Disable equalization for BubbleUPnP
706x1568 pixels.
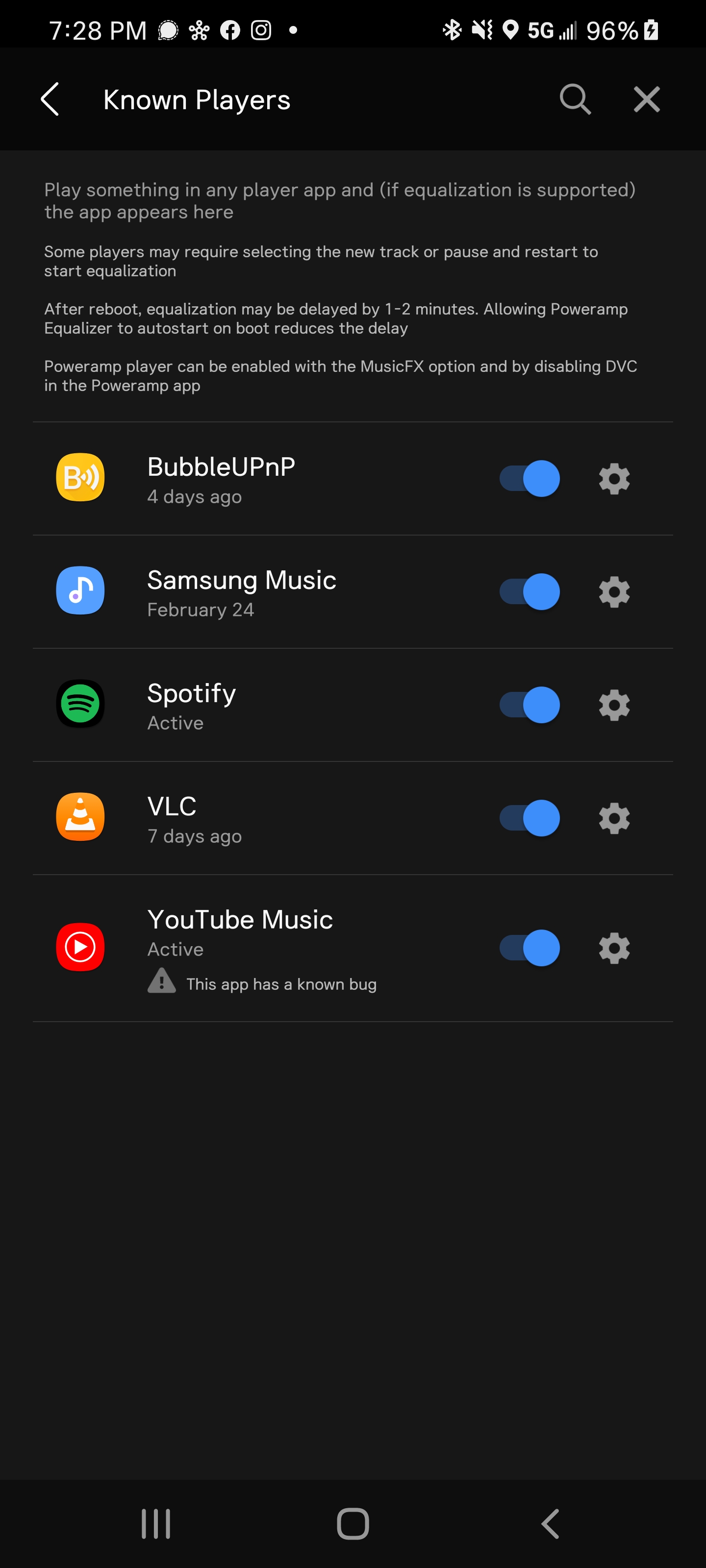click(529, 478)
